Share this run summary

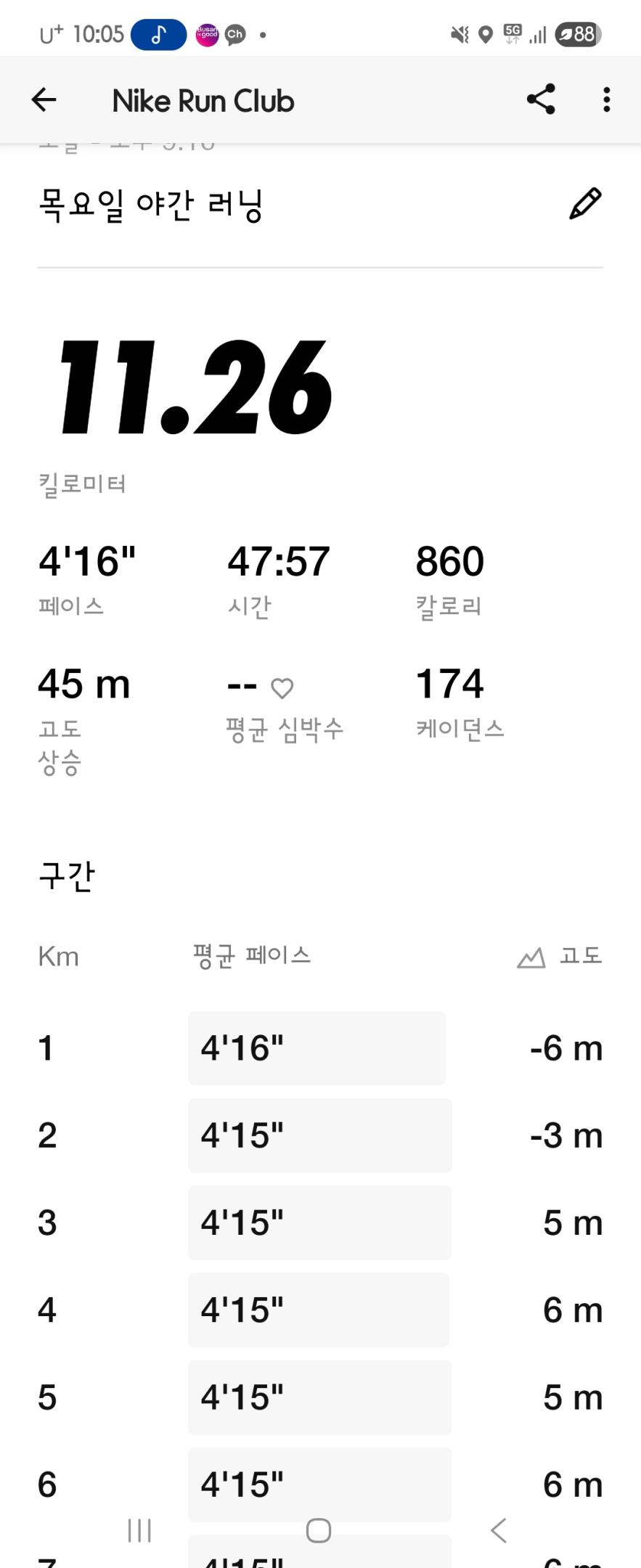pos(541,99)
